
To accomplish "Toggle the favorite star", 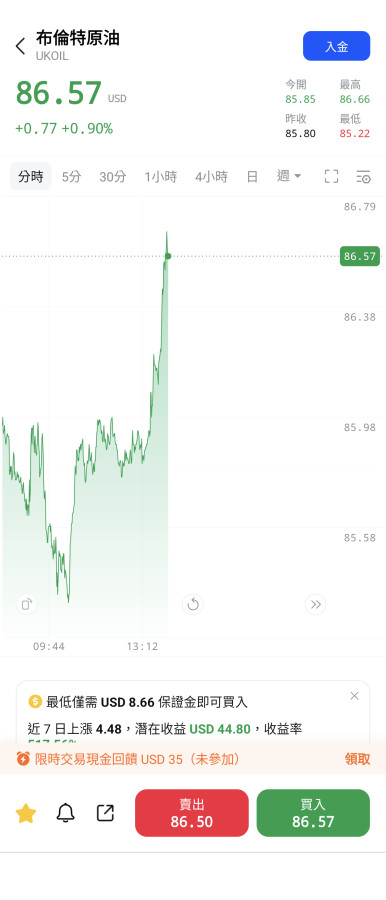I will click(26, 813).
